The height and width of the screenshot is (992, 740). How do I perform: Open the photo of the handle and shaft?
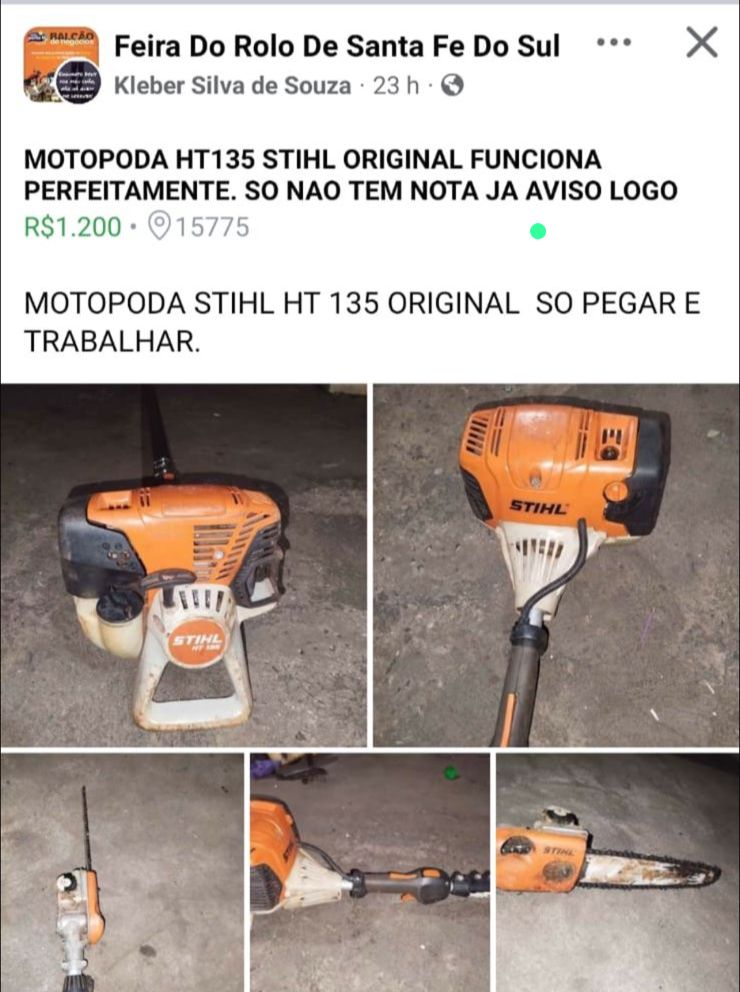coord(370,872)
